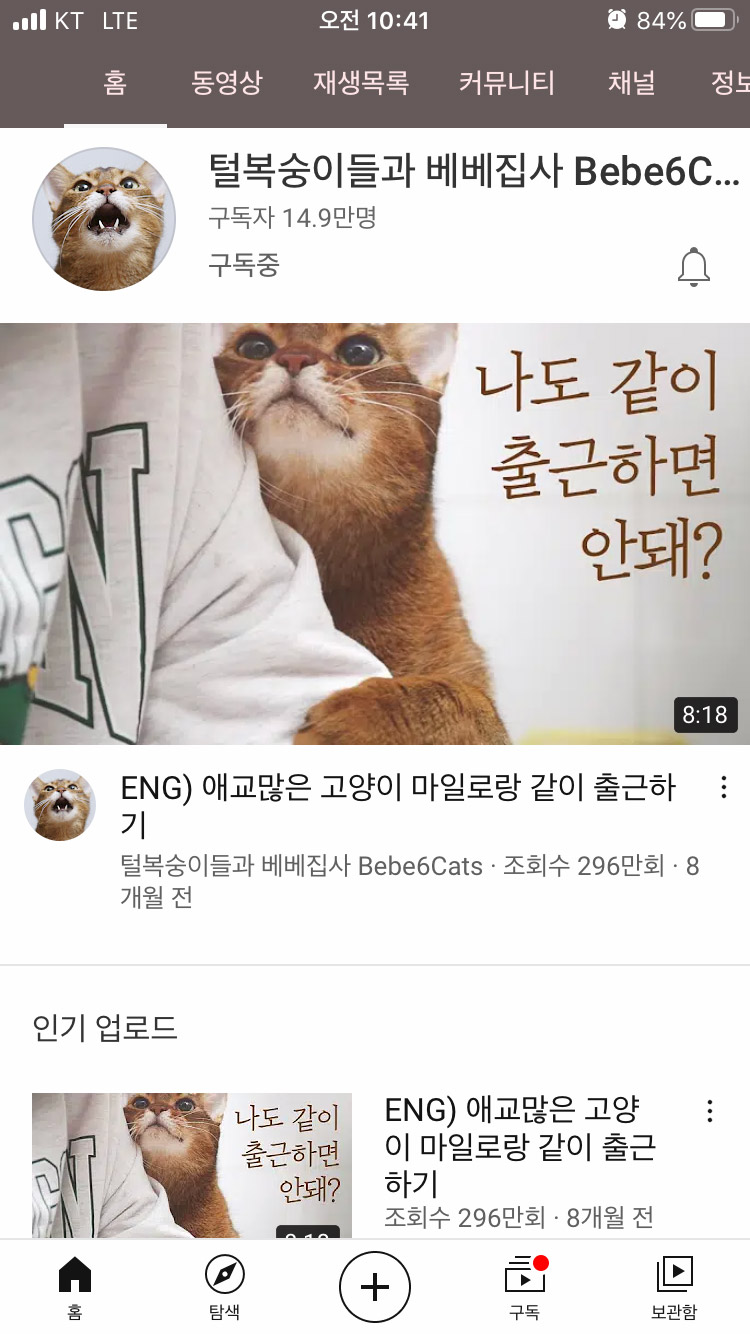The width and height of the screenshot is (750, 1334).
Task: Play the featured 8:18 cat video
Action: 375,533
